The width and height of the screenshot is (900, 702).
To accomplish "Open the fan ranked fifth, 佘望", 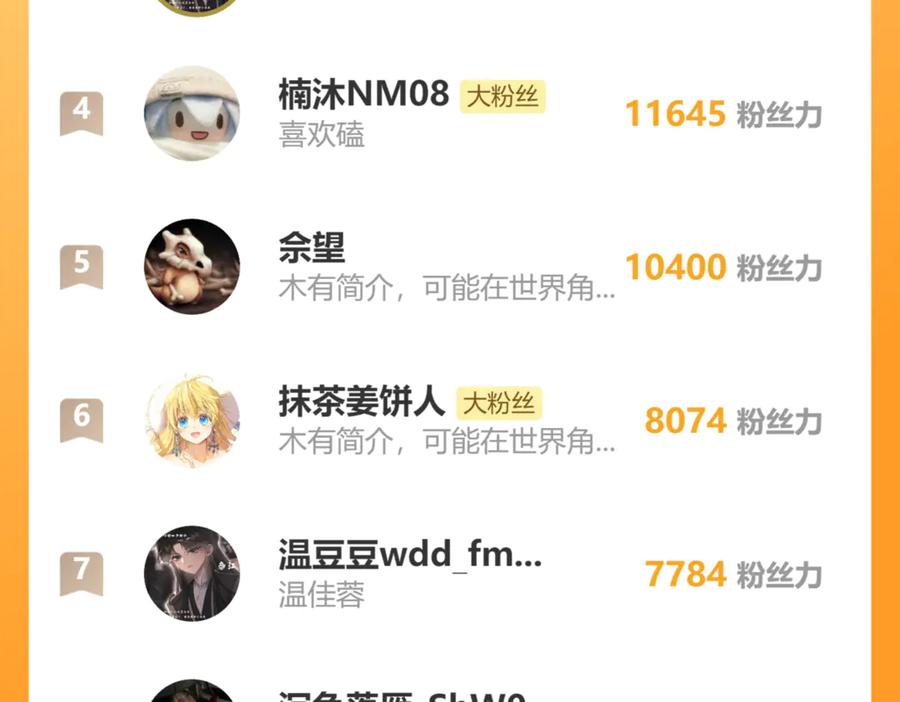I will [449, 266].
